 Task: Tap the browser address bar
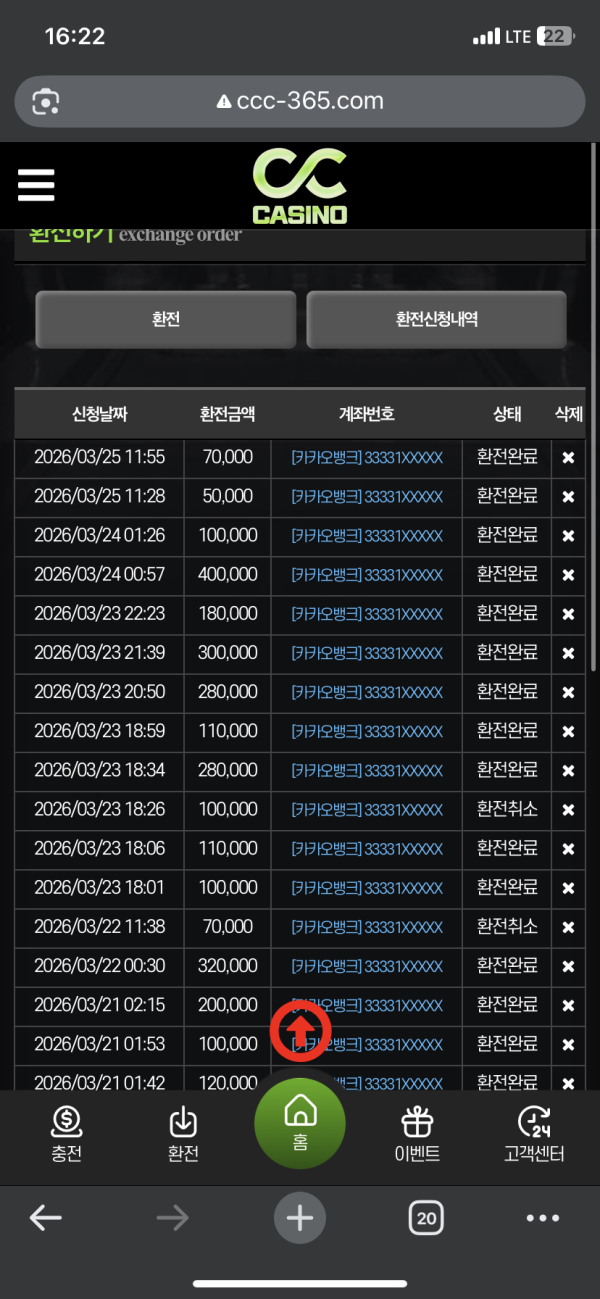click(310, 101)
